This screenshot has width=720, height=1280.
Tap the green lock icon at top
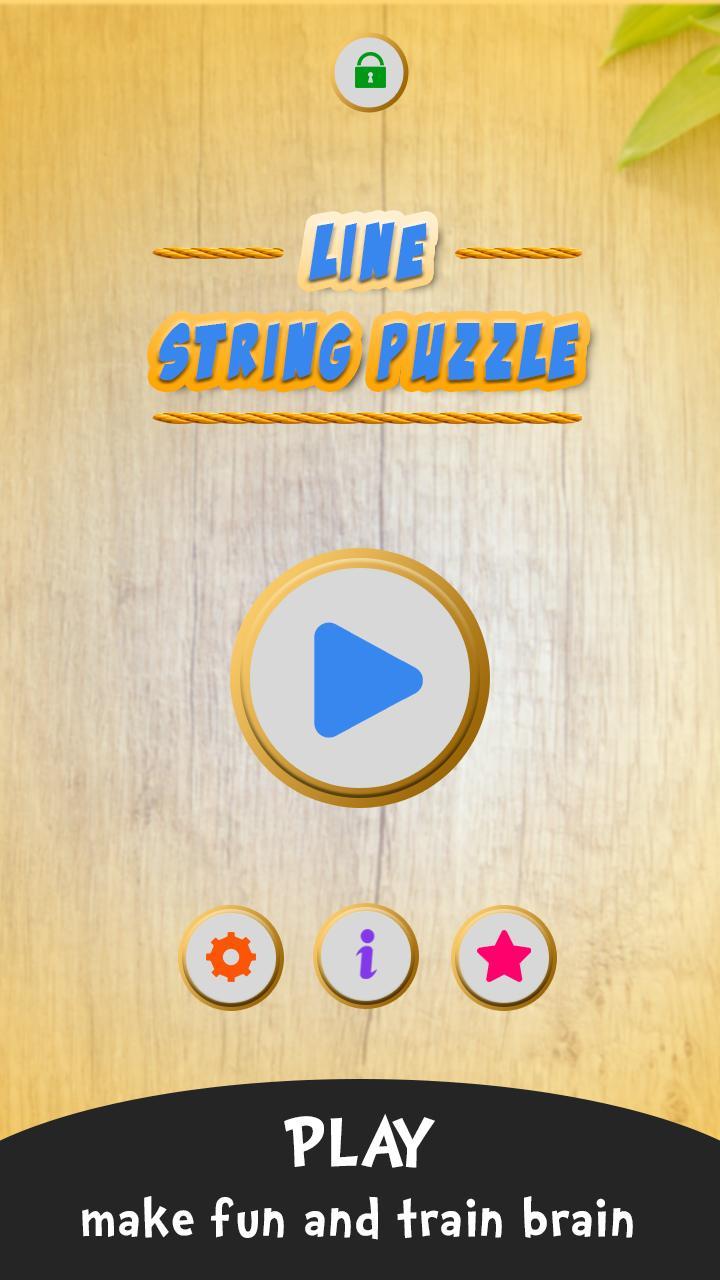[370, 72]
